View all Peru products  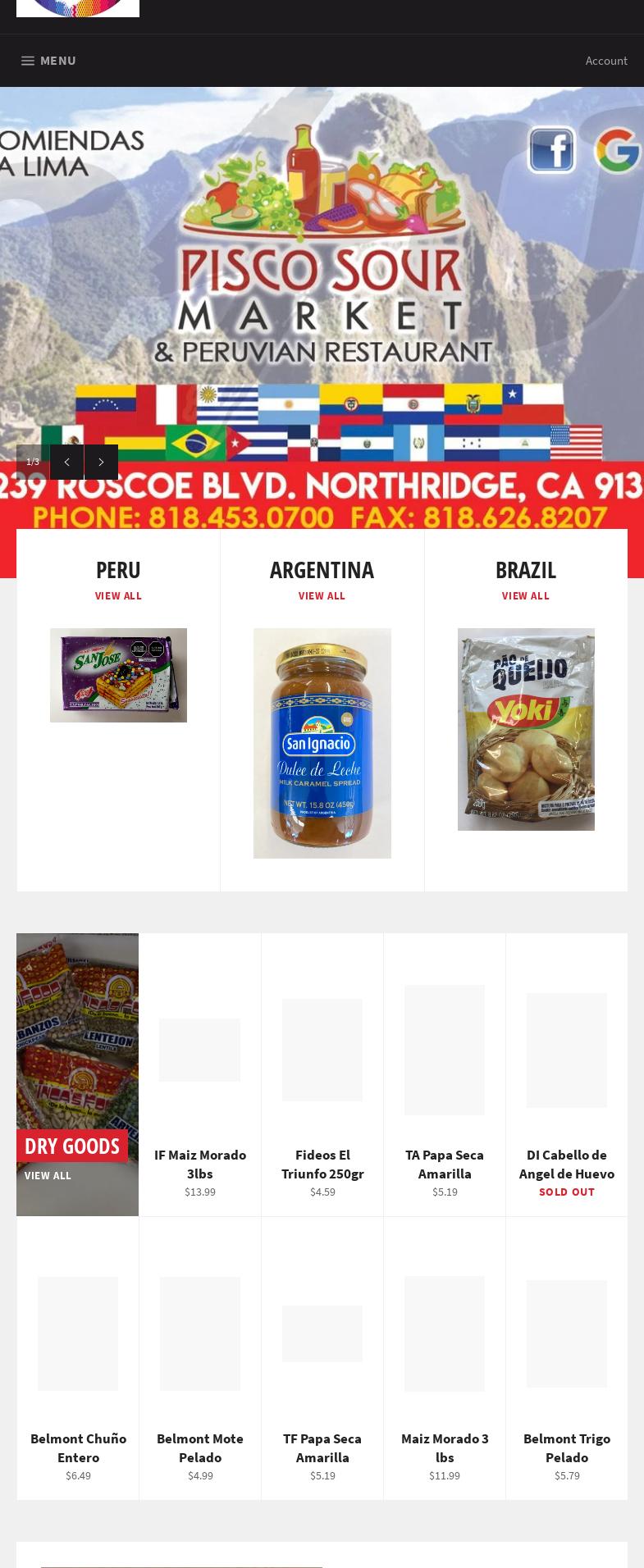[118, 596]
